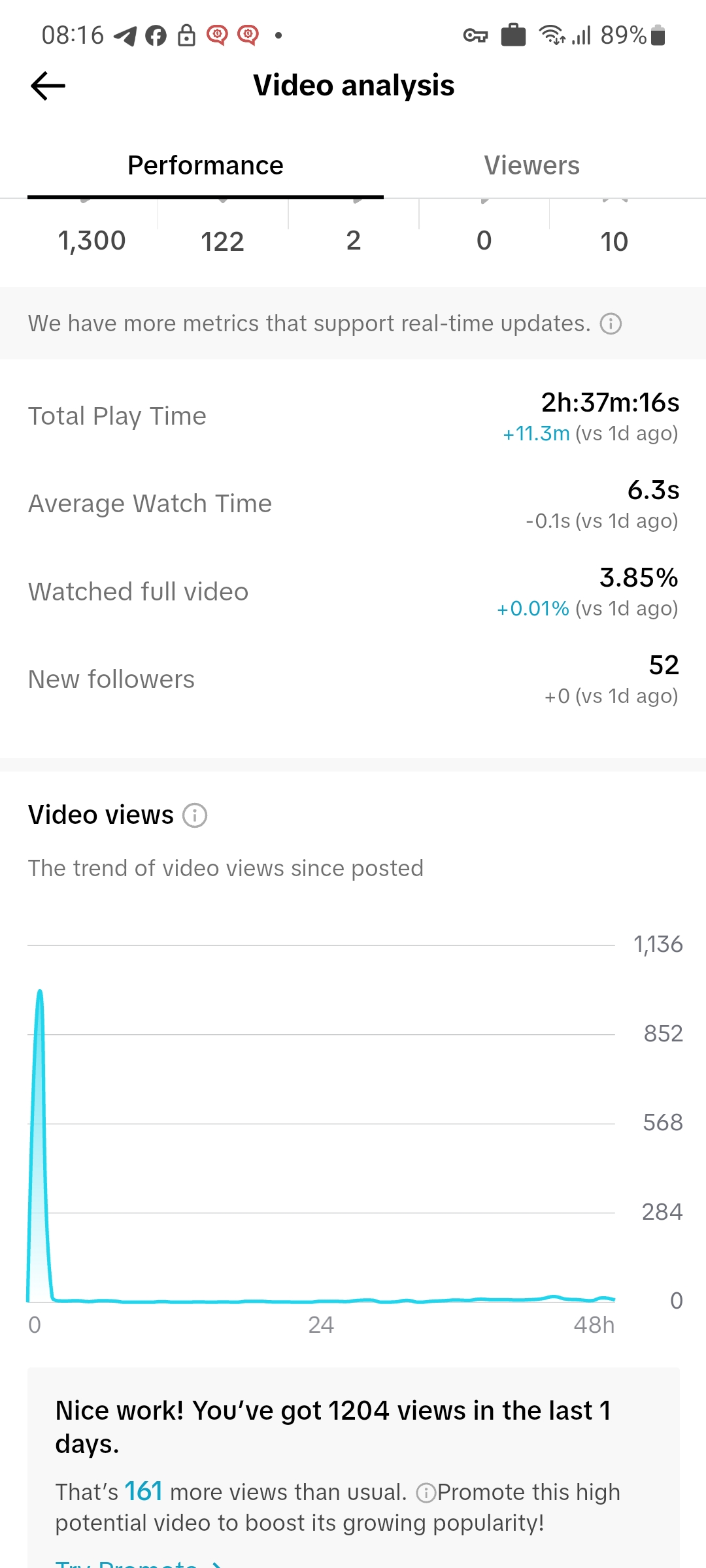The image size is (706, 1568).
Task: Open info icon after 'more views than usual'
Action: pos(426,1493)
